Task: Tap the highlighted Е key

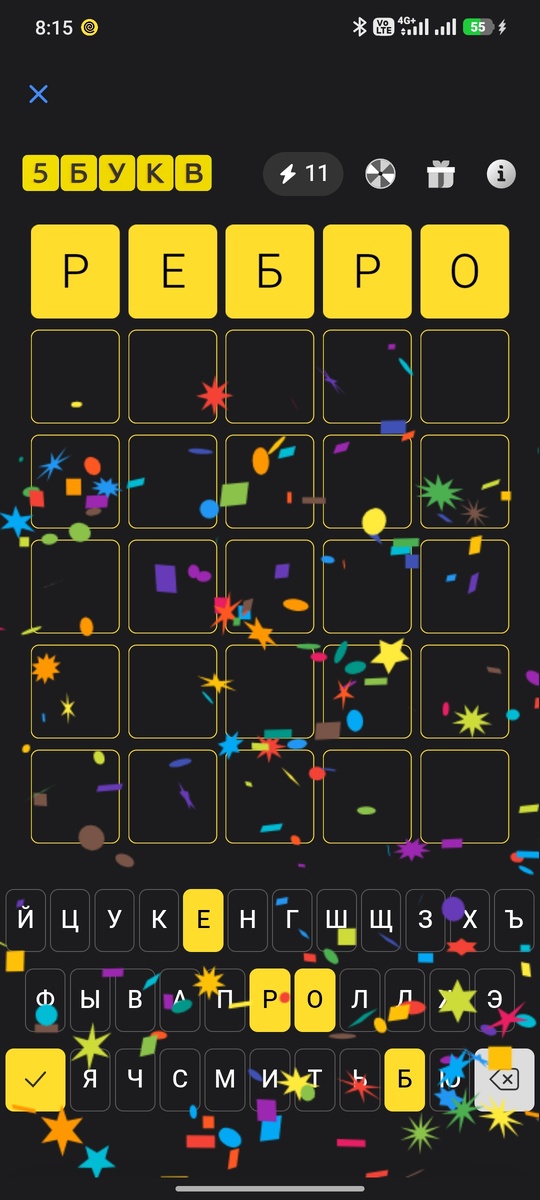Action: [x=203, y=920]
